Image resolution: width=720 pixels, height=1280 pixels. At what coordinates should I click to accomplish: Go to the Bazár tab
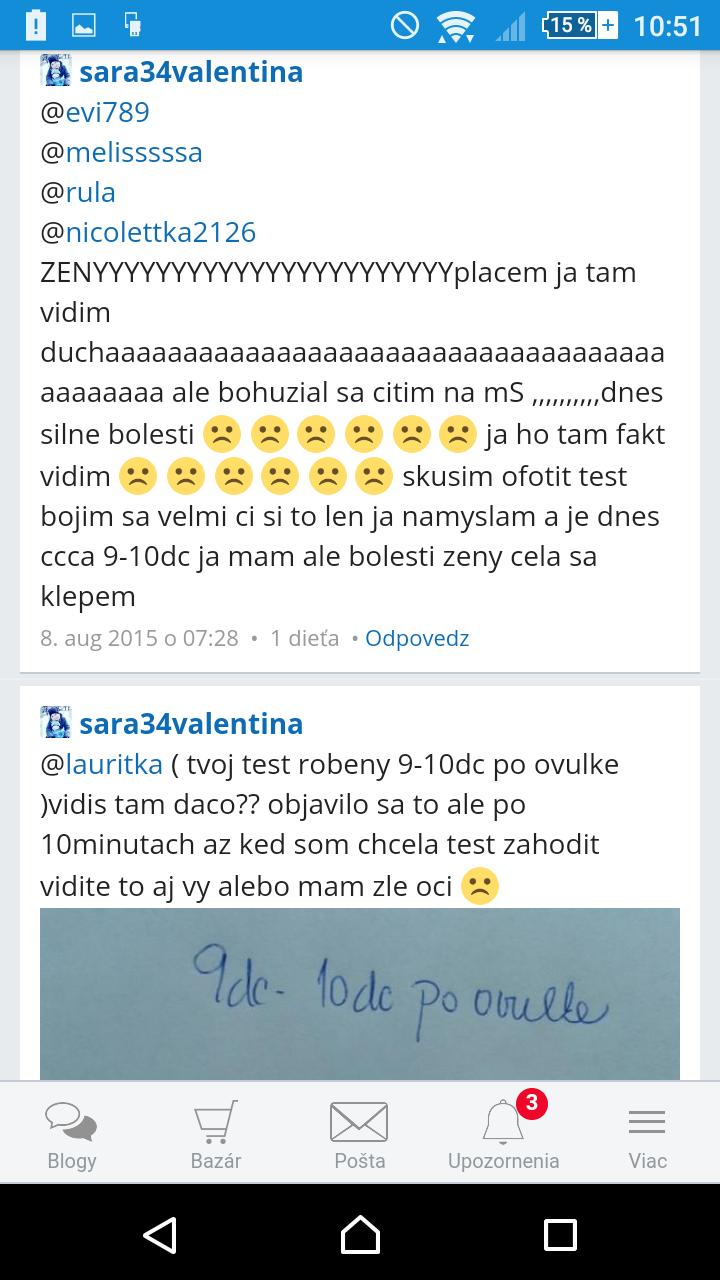[x=216, y=1134]
